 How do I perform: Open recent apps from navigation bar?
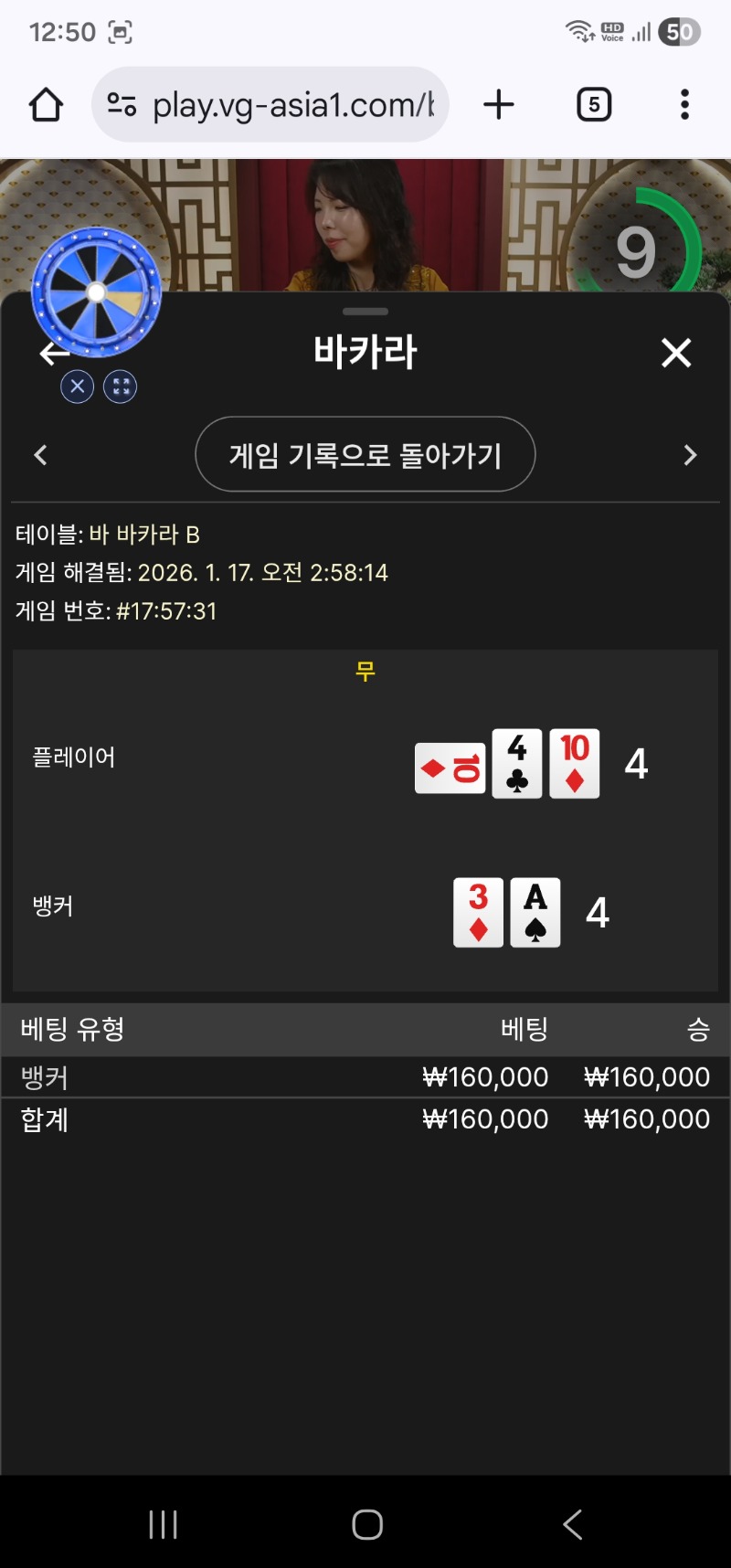click(163, 1524)
